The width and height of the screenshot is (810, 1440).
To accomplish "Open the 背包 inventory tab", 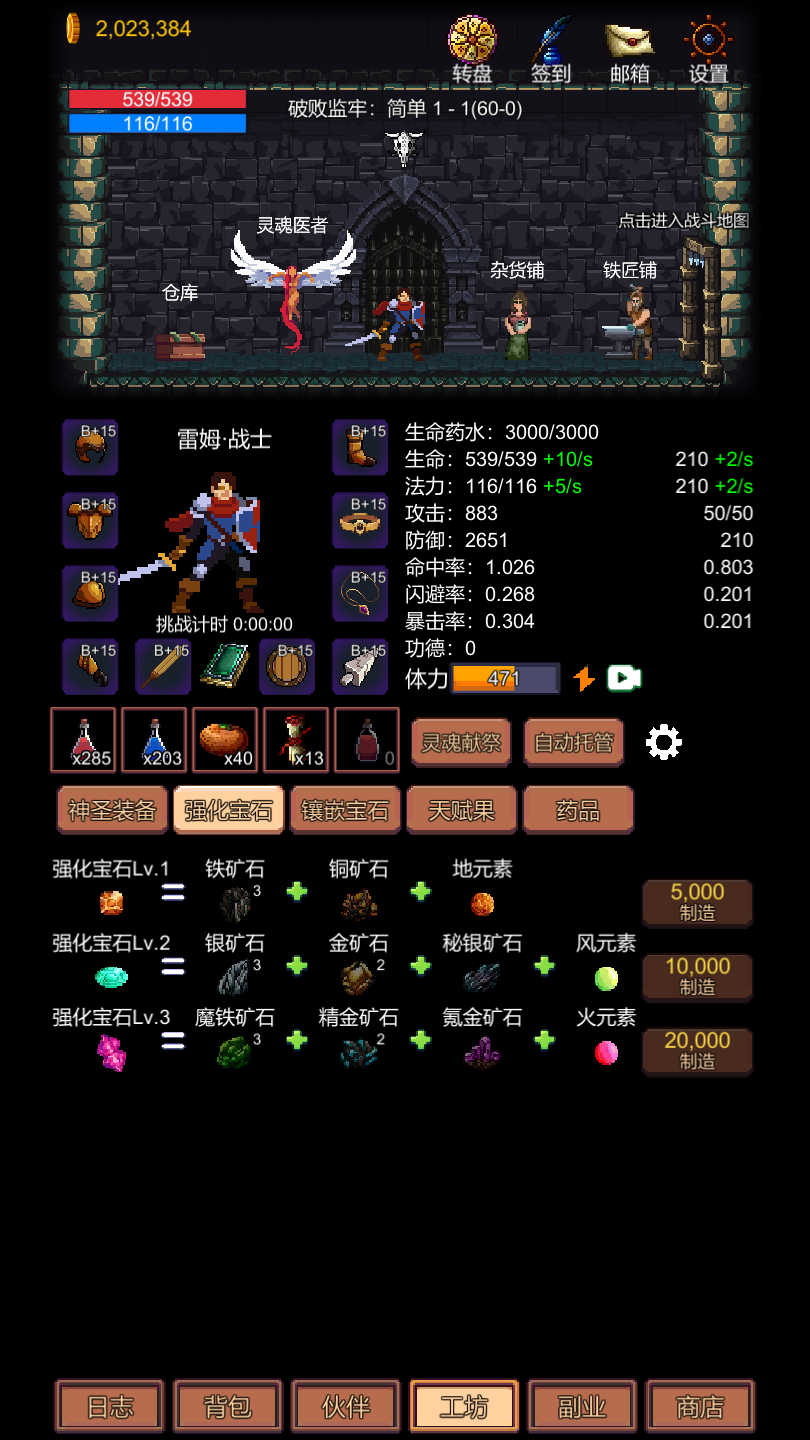I will [227, 1407].
